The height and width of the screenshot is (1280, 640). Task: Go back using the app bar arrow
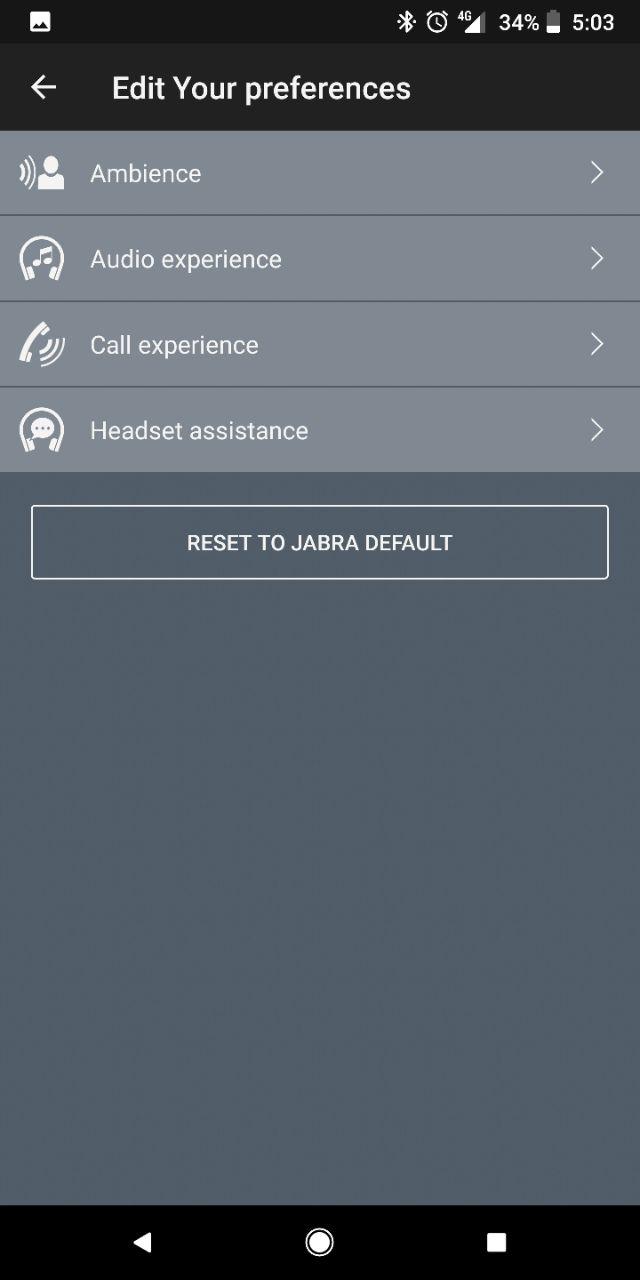pyautogui.click(x=43, y=88)
